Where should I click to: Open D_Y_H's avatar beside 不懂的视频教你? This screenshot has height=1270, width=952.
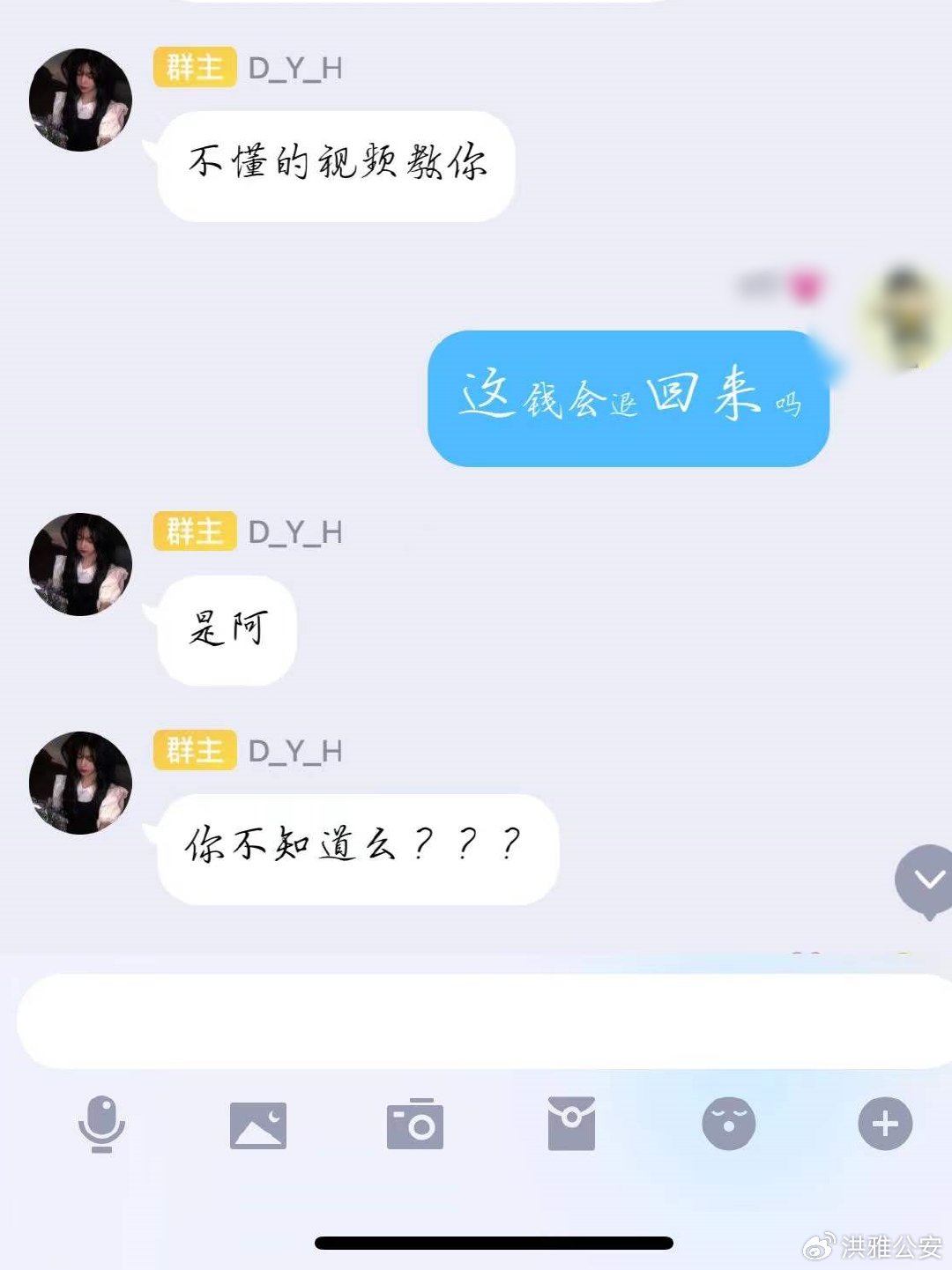80,100
